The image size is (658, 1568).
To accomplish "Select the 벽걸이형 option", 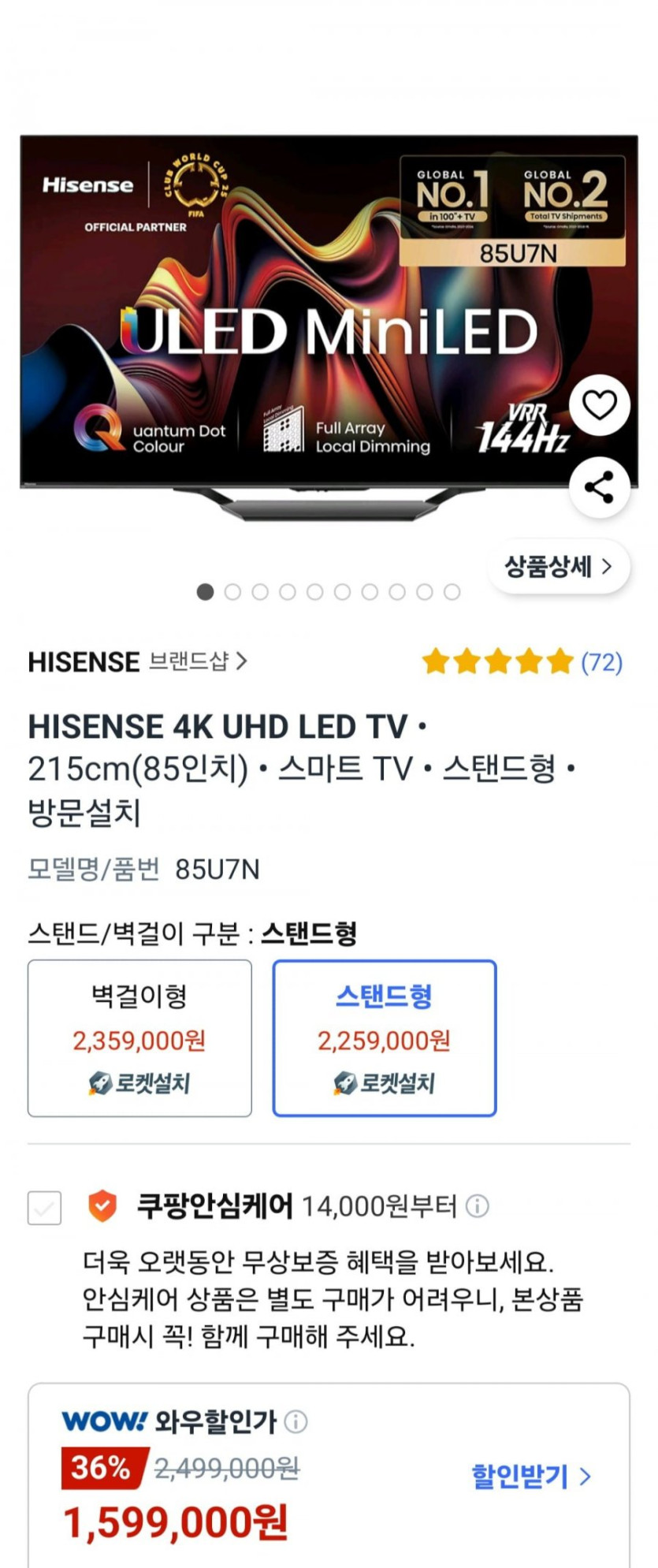I will (x=139, y=1037).
